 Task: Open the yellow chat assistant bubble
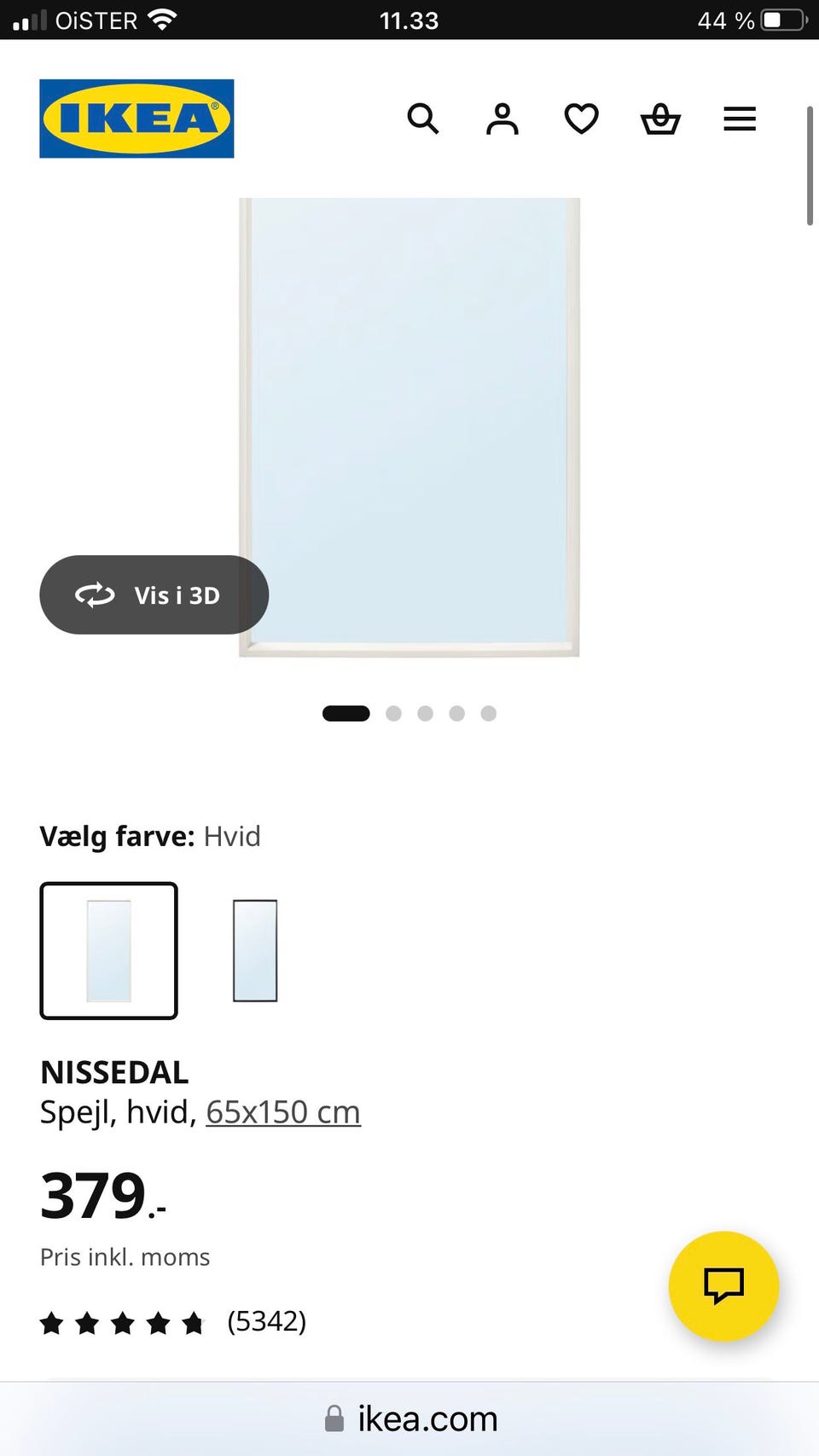(x=723, y=1287)
